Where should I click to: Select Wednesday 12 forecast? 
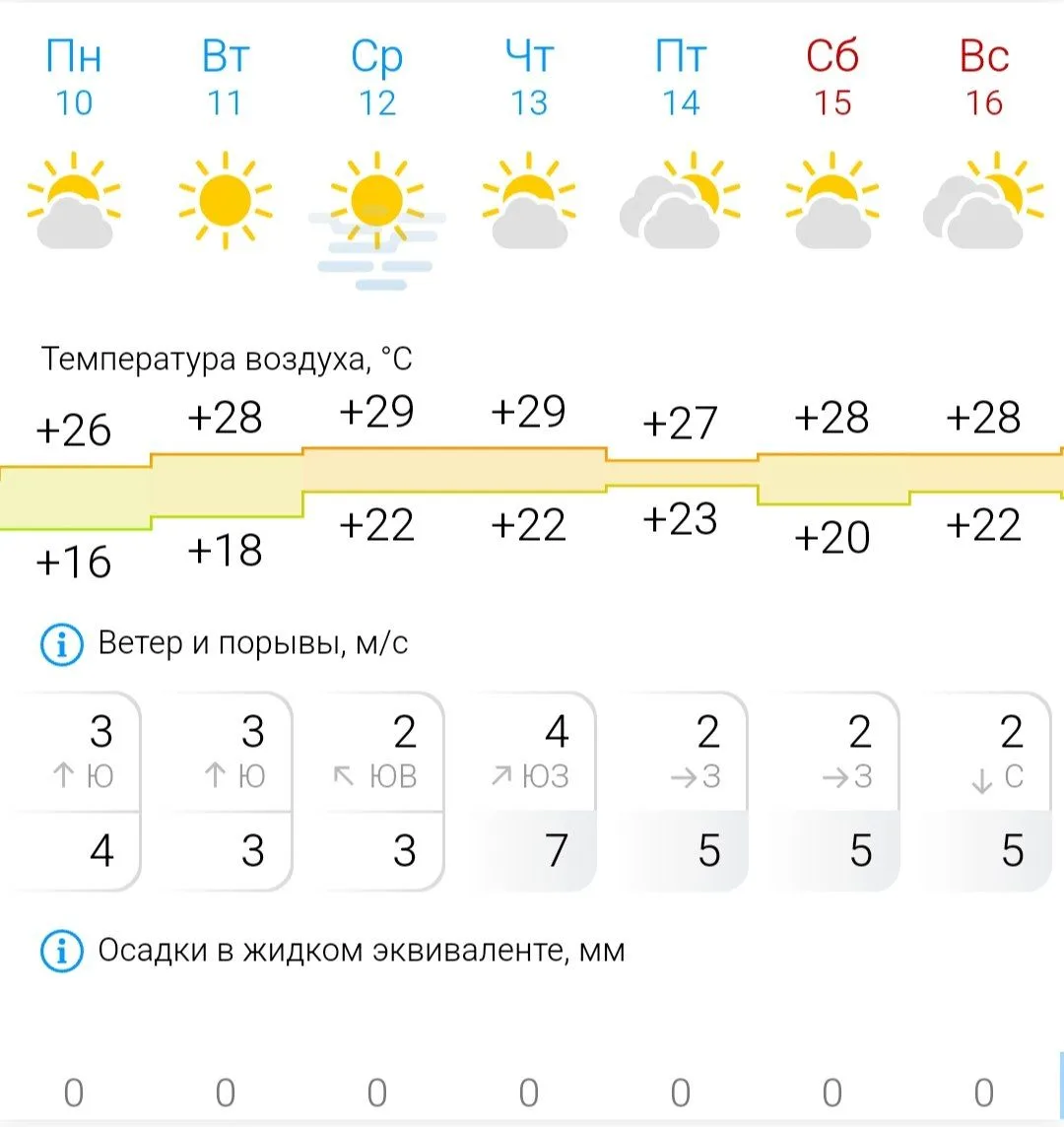pos(377,78)
